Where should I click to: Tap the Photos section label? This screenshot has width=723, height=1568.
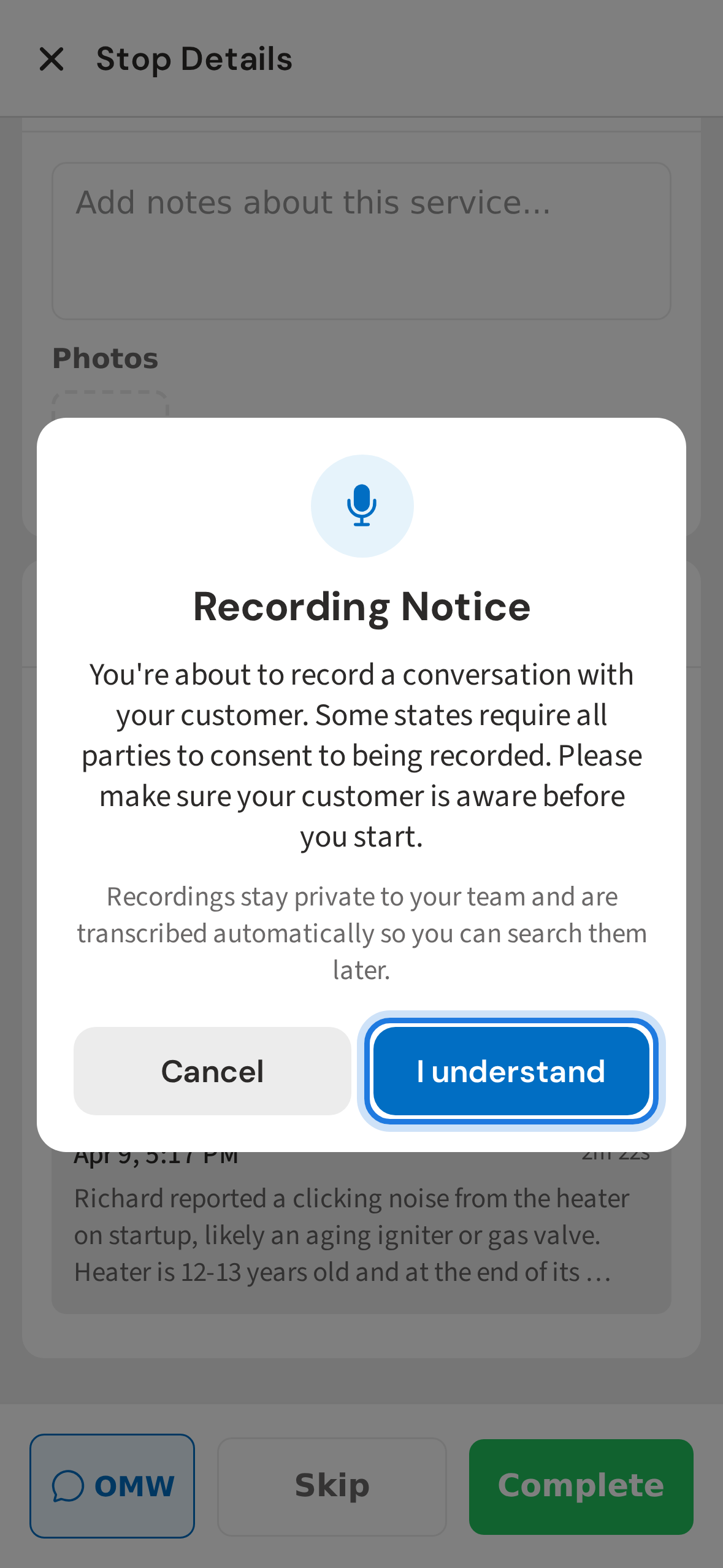[105, 358]
